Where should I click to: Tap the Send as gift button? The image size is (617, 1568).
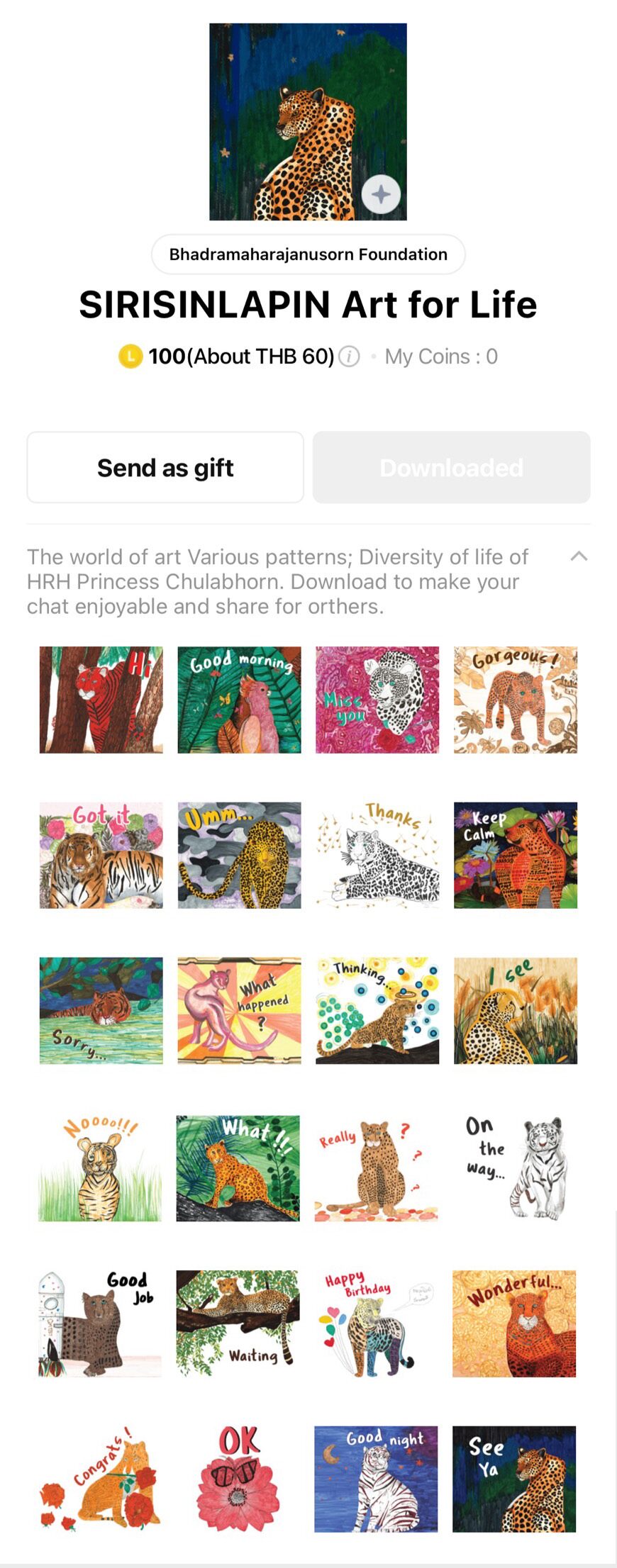click(165, 468)
